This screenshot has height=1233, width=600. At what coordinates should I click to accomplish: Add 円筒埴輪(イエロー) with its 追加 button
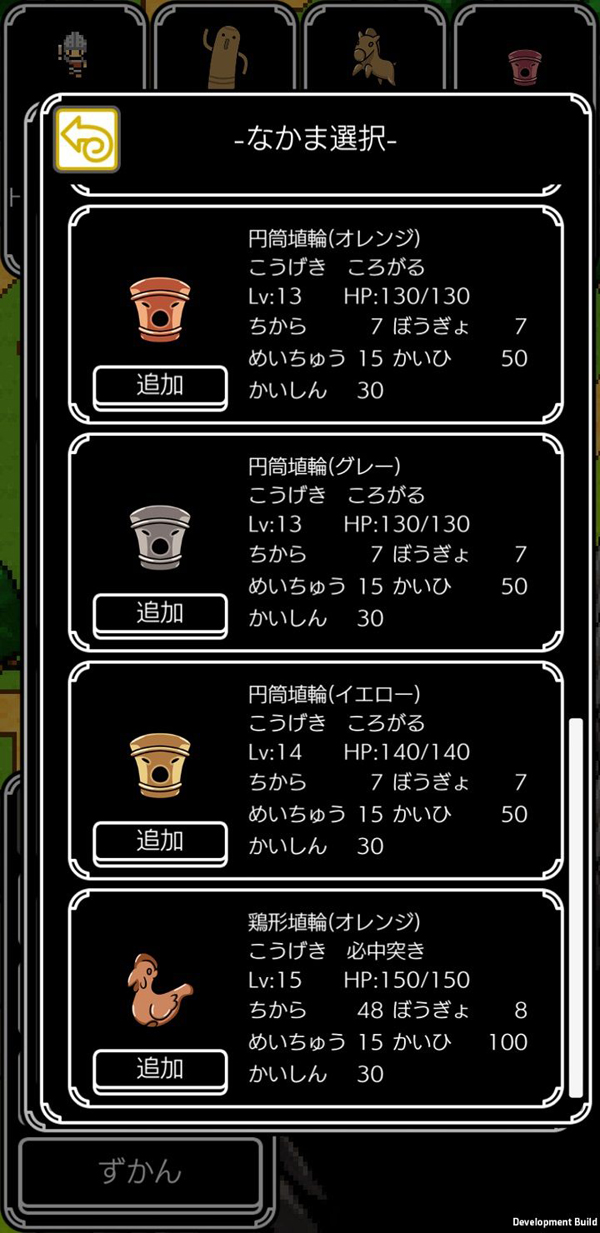[160, 843]
